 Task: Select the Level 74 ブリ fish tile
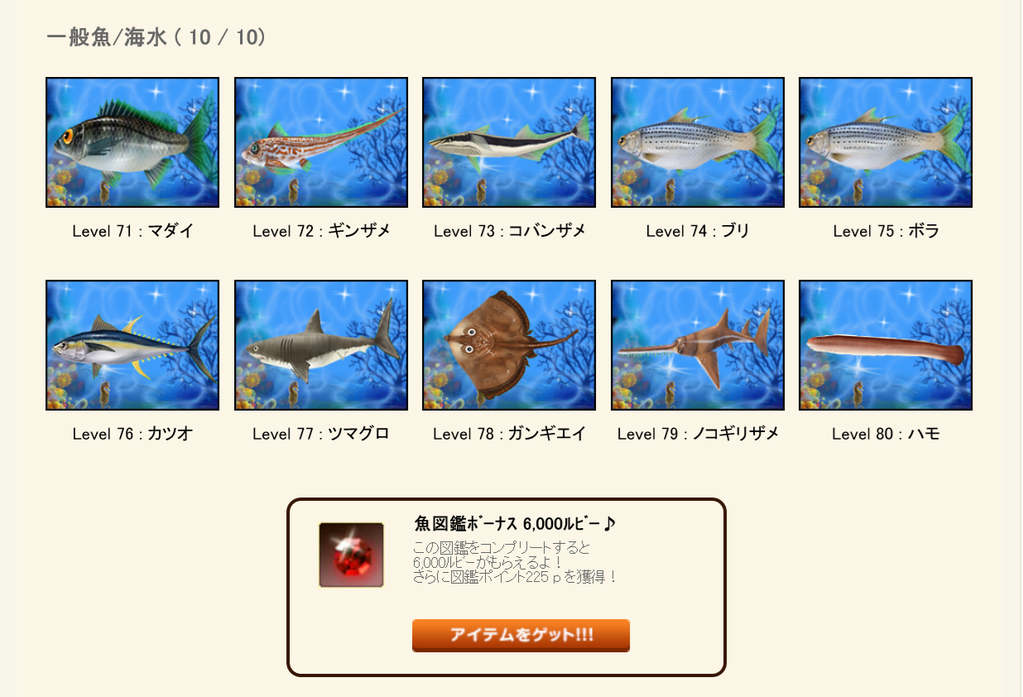[697, 142]
